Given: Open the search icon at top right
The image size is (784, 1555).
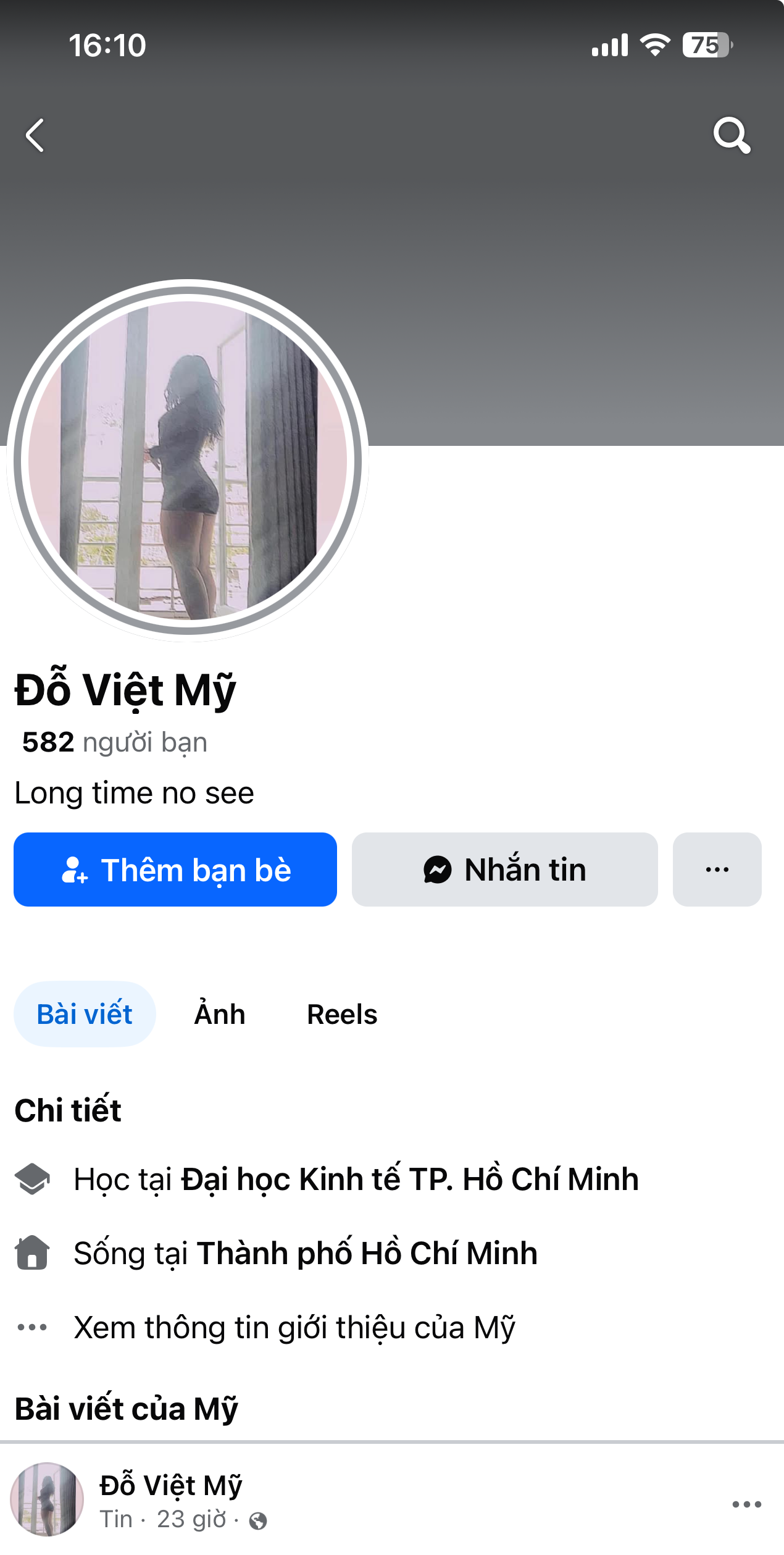Looking at the screenshot, I should 733,135.
